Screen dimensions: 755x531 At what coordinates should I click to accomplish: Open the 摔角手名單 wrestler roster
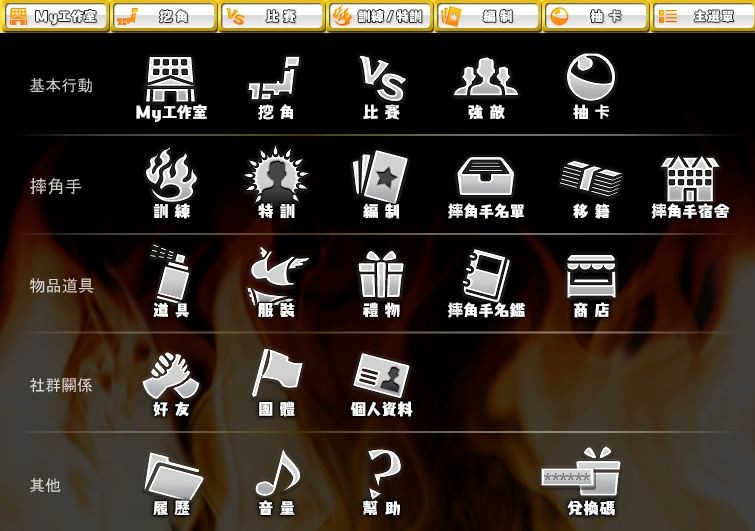tap(486, 184)
